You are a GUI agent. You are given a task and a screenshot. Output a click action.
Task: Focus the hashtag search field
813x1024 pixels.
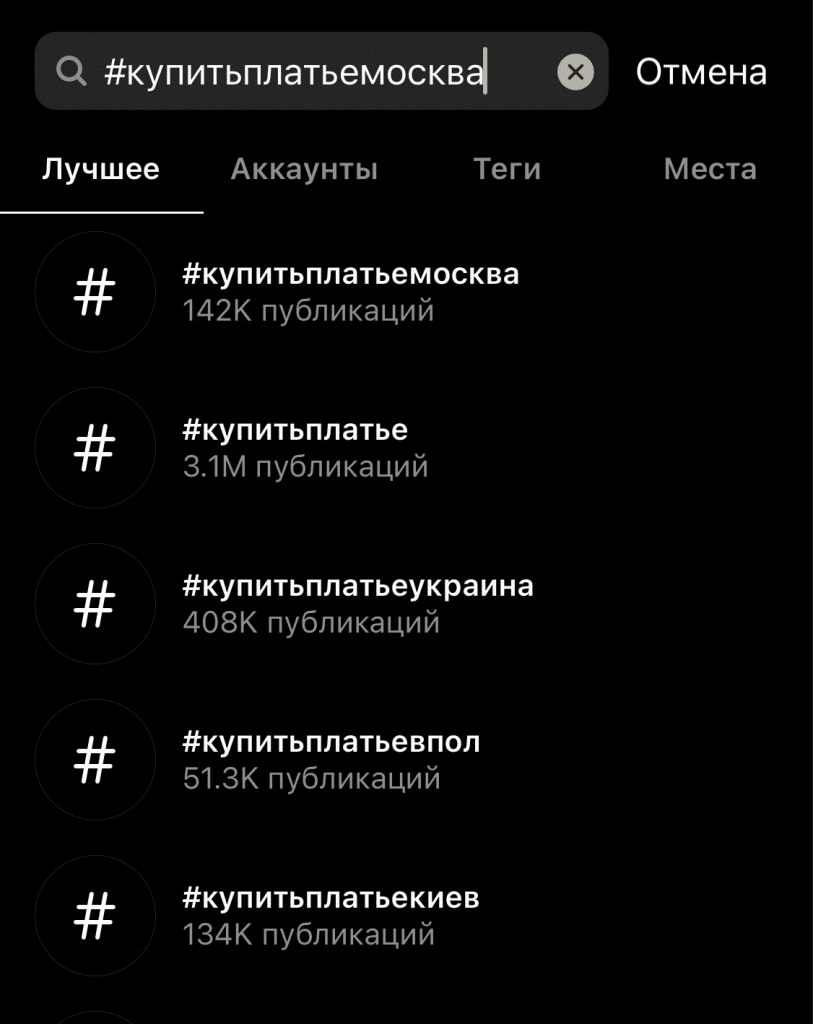[300, 72]
